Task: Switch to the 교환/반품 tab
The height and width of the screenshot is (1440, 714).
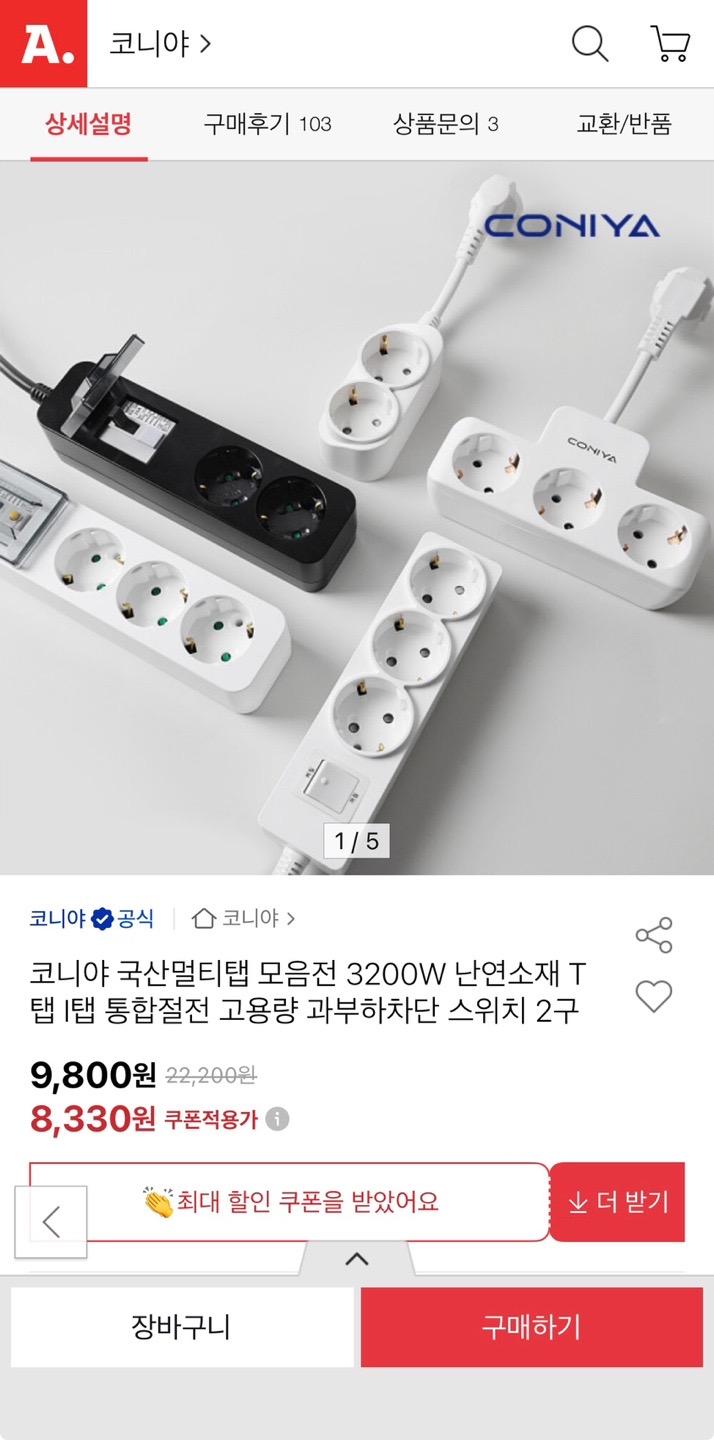Action: pyautogui.click(x=624, y=124)
